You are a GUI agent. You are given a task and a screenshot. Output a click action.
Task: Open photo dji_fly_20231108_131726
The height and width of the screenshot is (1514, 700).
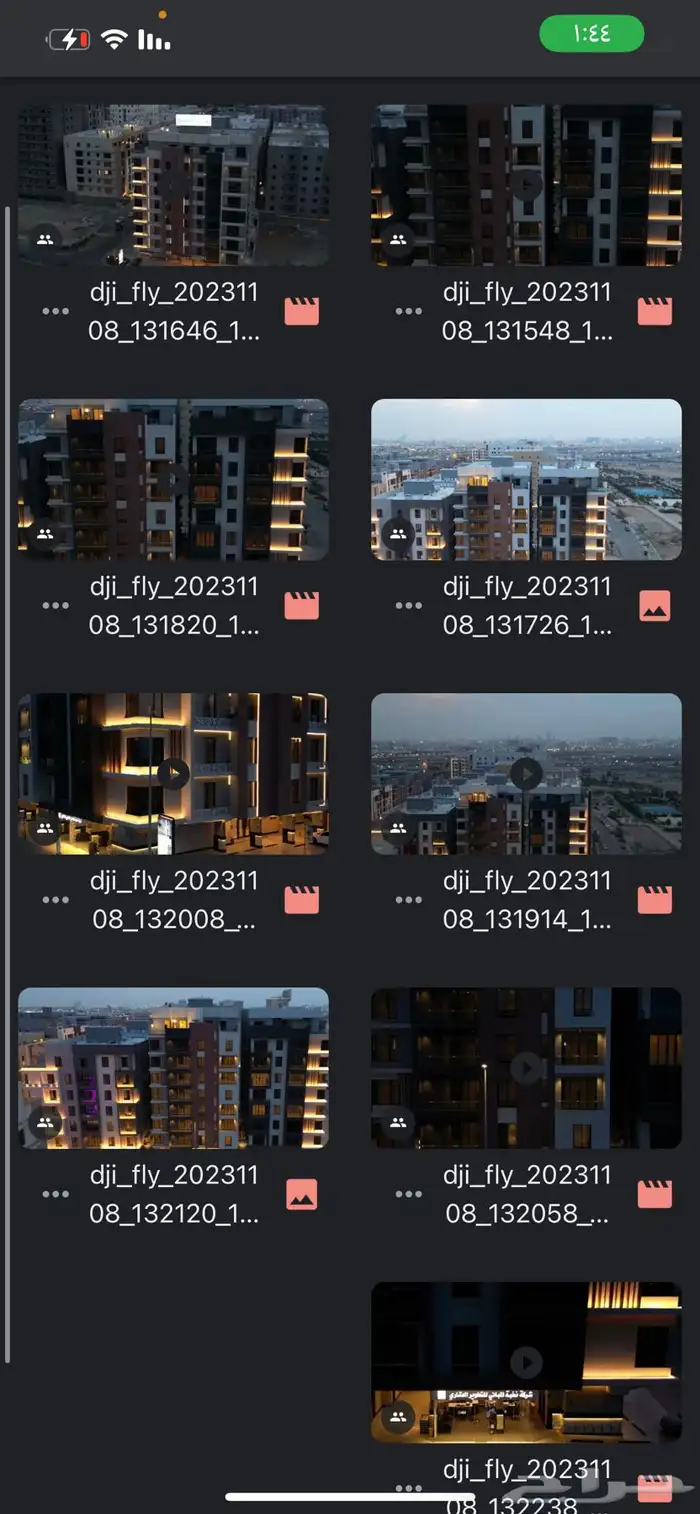pos(526,479)
